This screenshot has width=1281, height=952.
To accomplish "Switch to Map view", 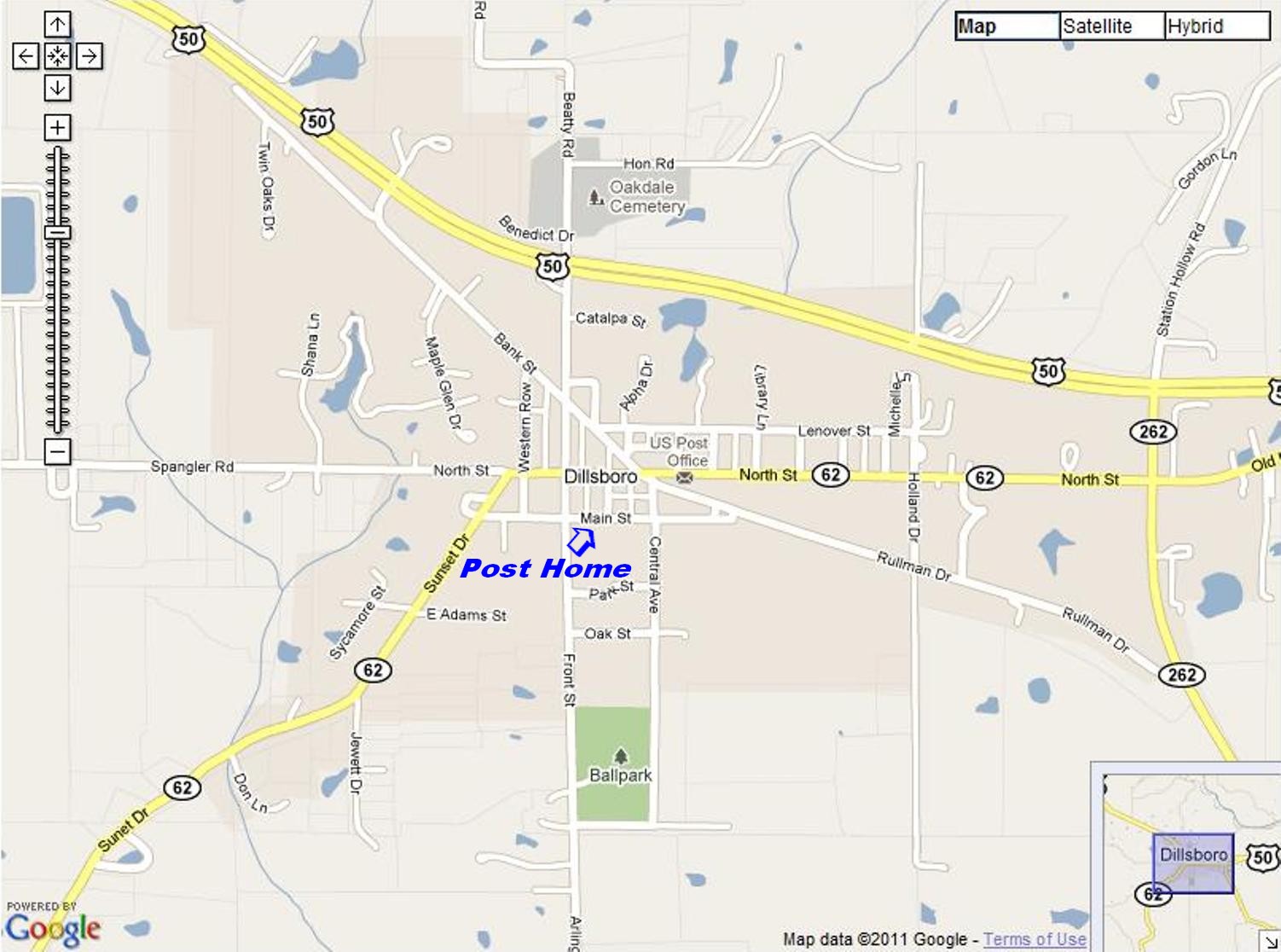I will [1007, 26].
